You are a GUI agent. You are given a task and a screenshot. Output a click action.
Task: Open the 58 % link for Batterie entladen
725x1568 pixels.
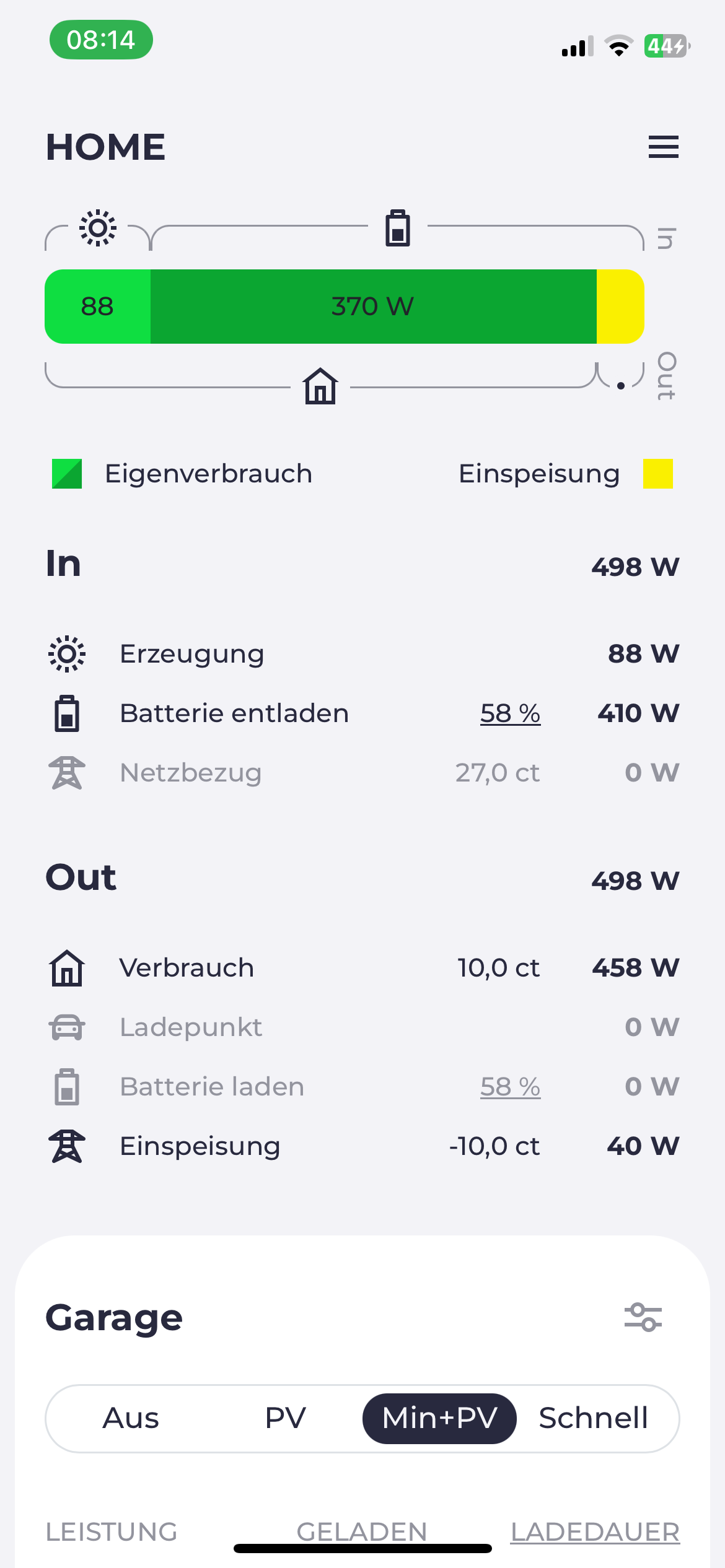[510, 713]
